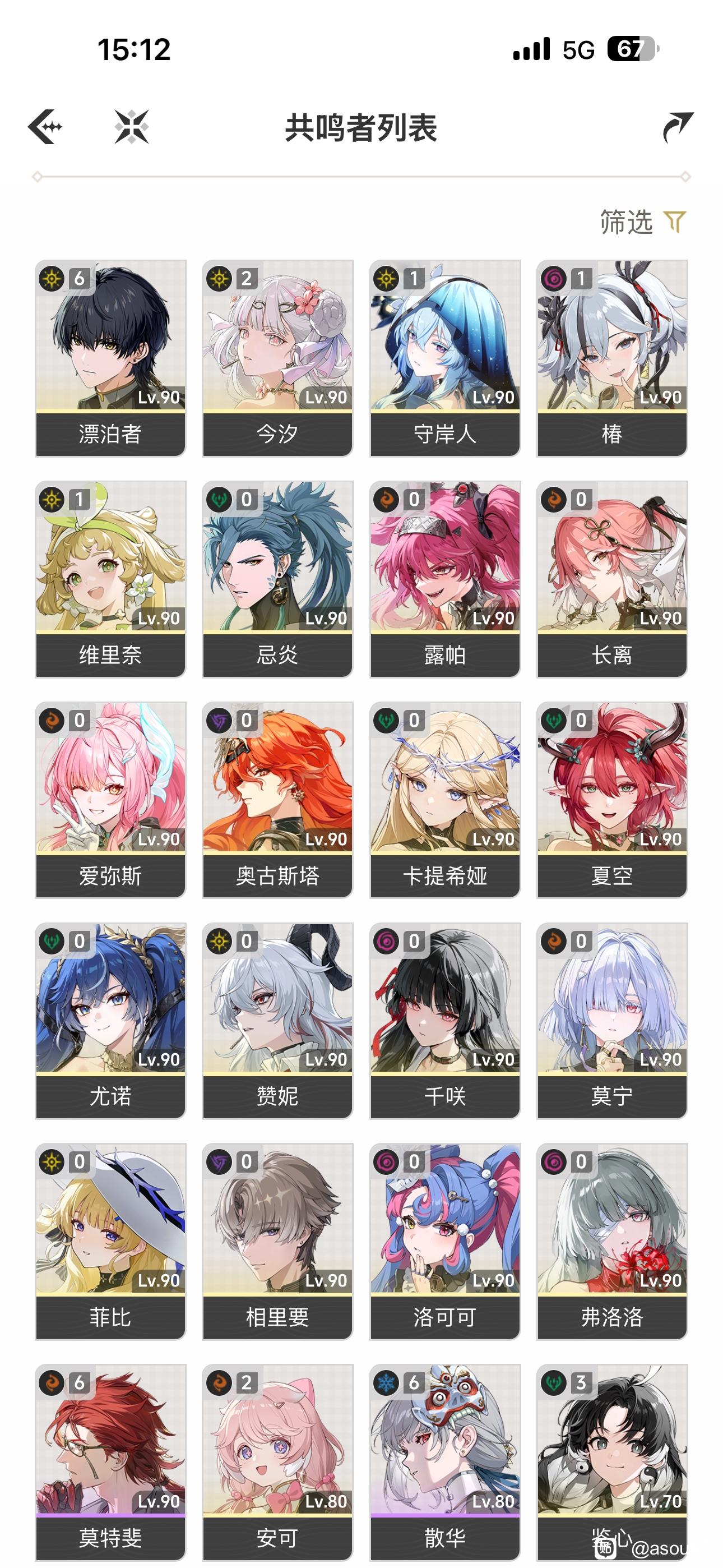The width and height of the screenshot is (723, 1568).
Task: Select the 今汐 character card
Action: coord(277,358)
